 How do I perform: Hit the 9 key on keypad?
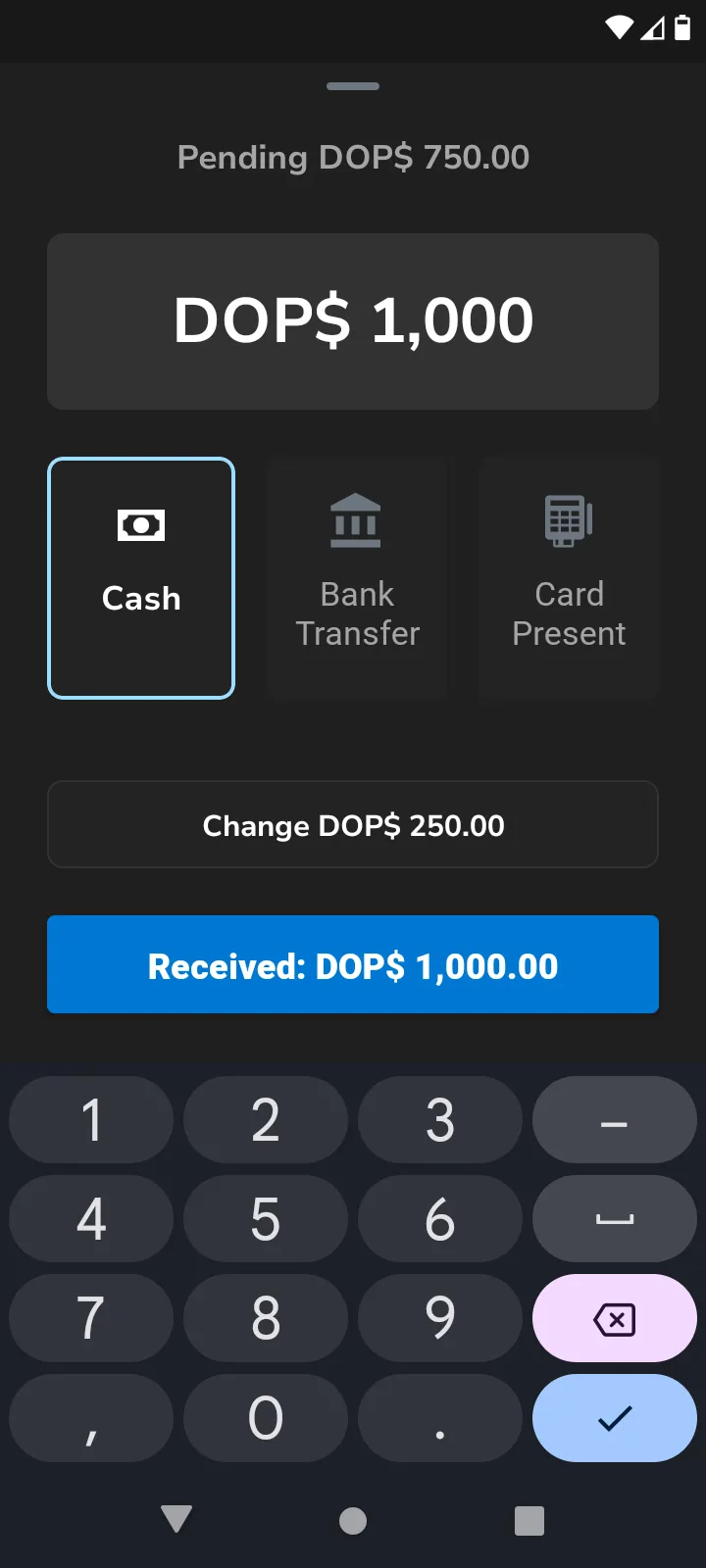click(x=440, y=1318)
